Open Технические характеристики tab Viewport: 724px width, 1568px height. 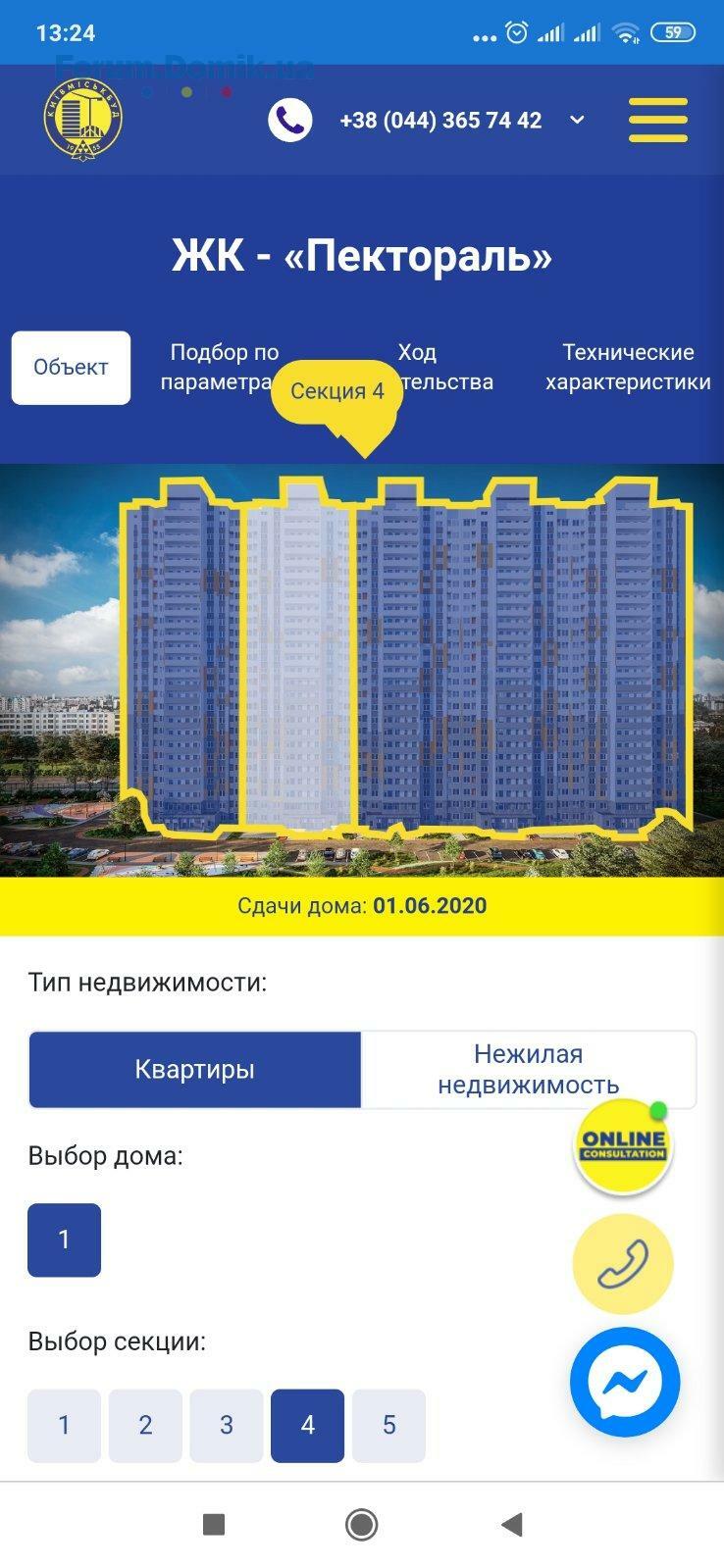tap(628, 367)
